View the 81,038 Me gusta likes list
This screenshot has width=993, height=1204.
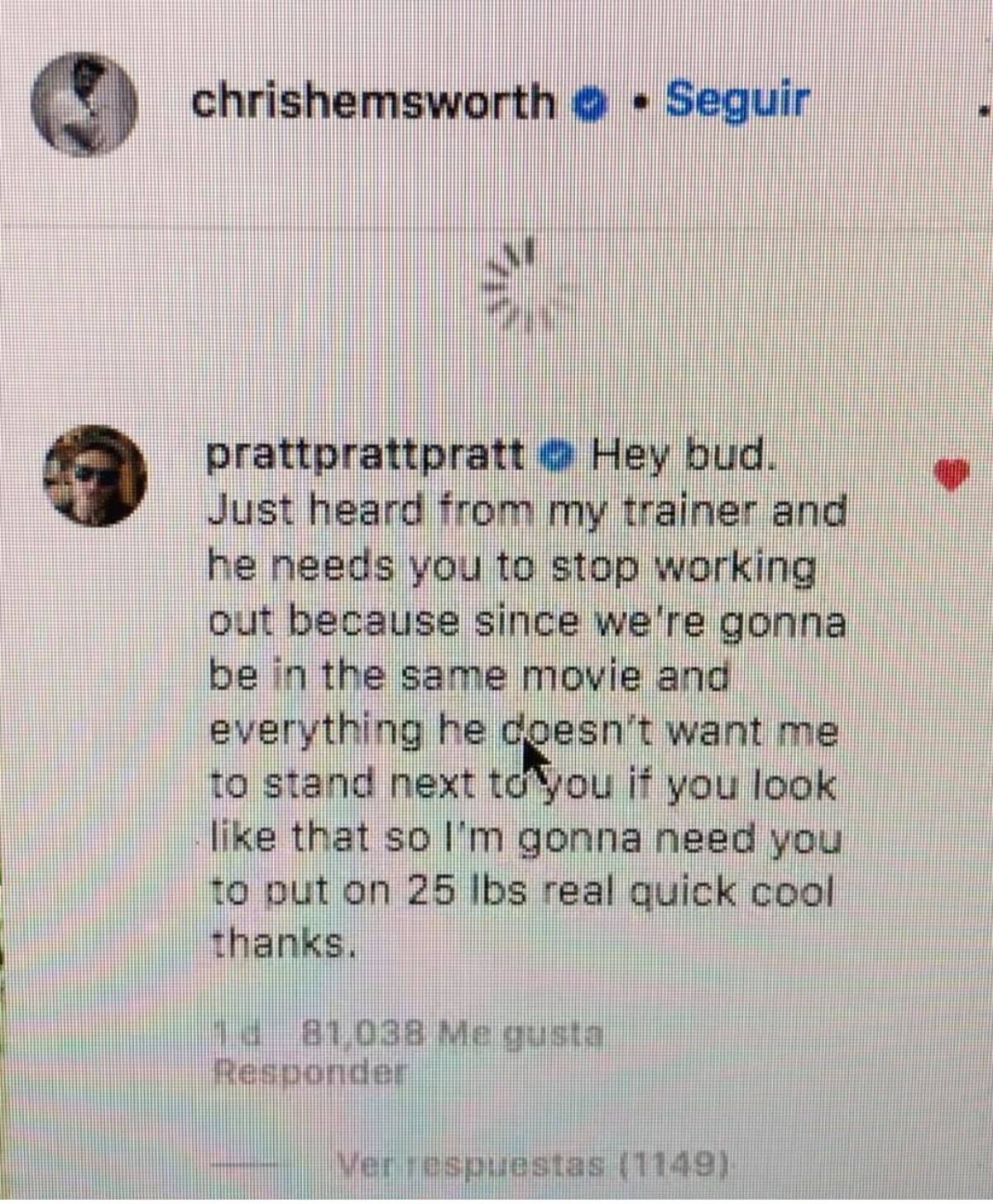coord(452,1034)
